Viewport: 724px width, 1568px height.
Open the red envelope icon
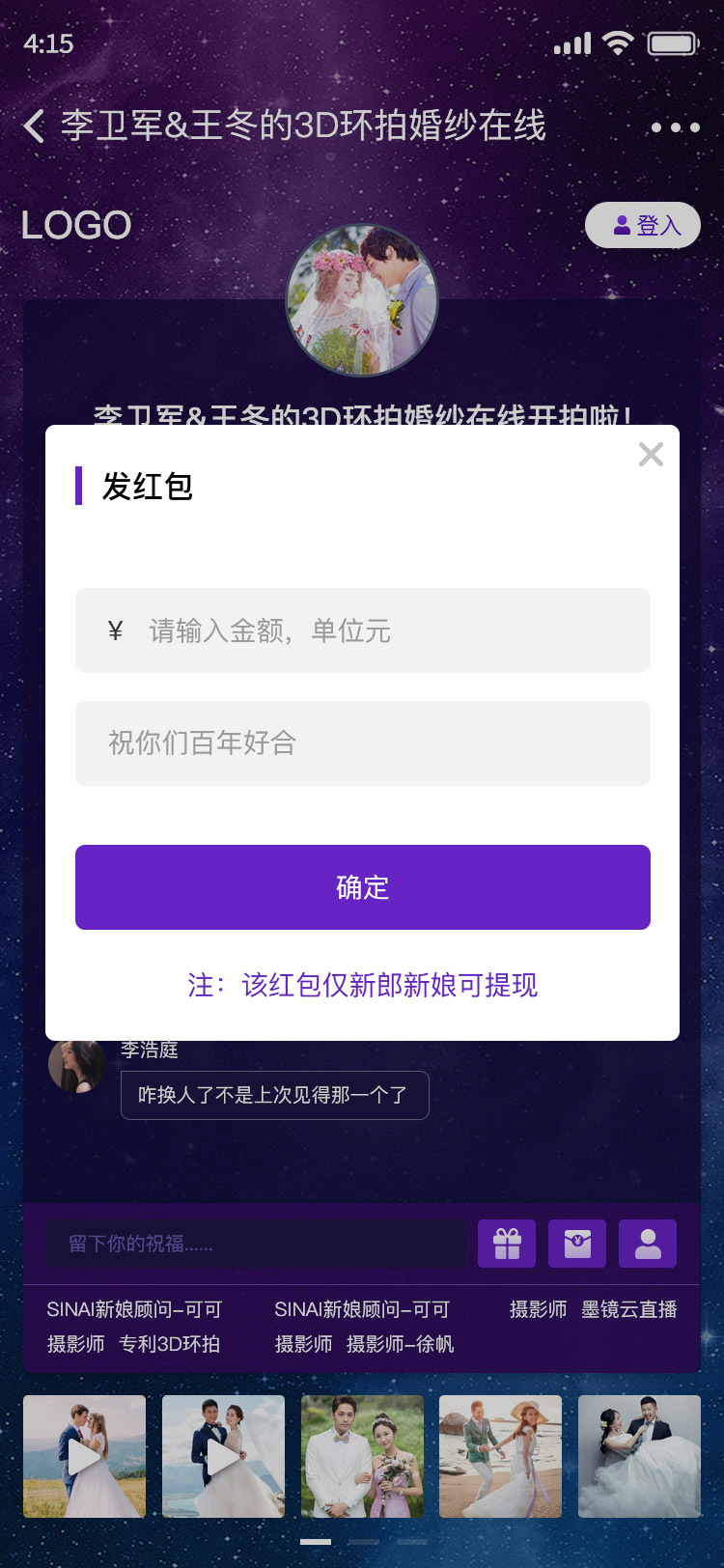[x=577, y=1244]
